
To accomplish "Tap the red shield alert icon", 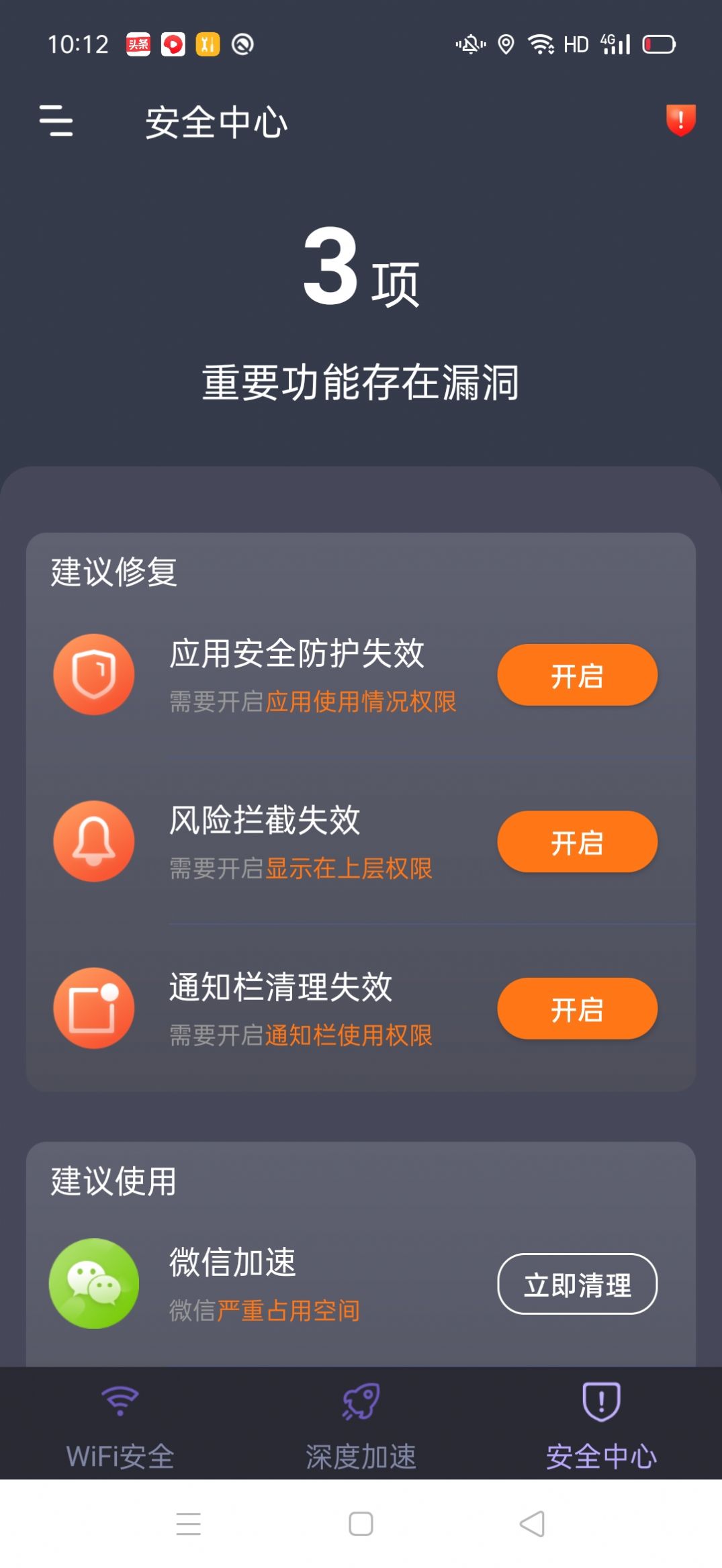I will [x=680, y=120].
